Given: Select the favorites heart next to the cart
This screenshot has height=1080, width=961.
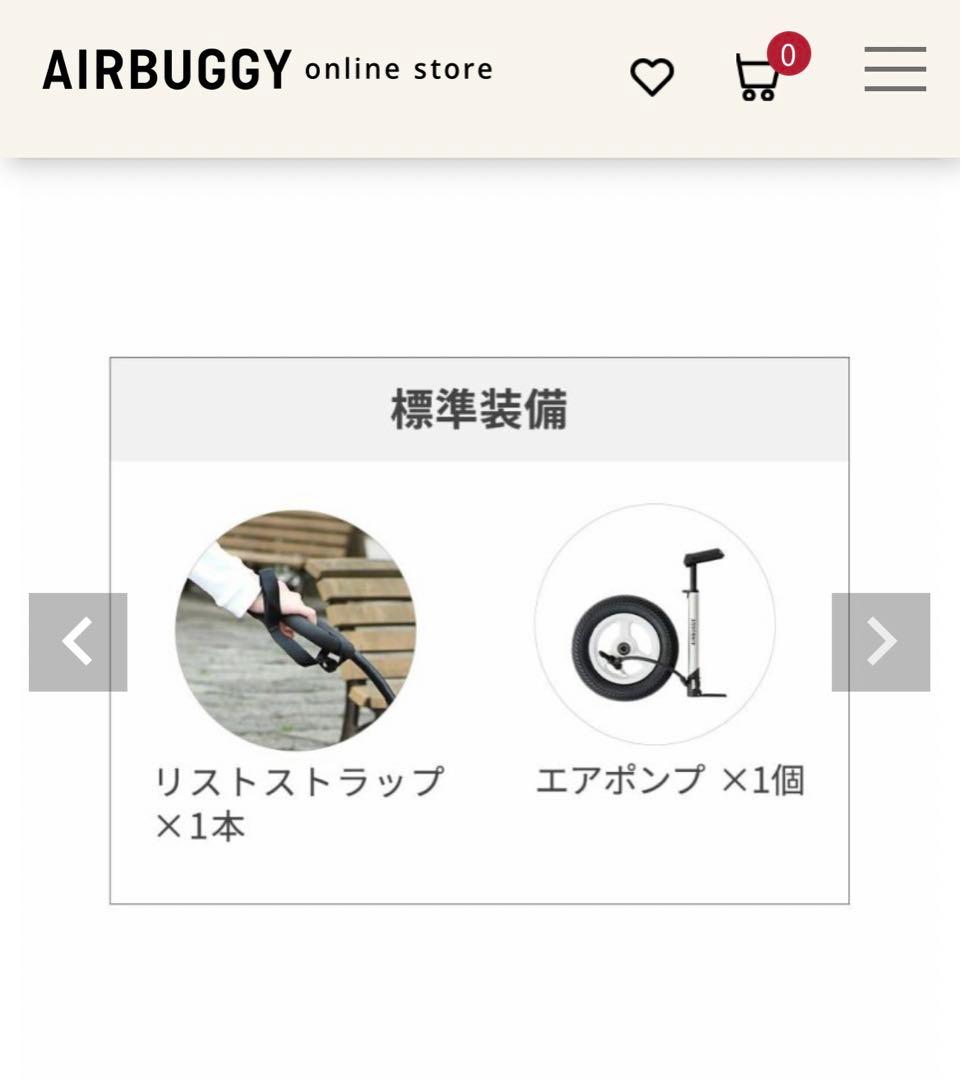Looking at the screenshot, I should (x=654, y=75).
